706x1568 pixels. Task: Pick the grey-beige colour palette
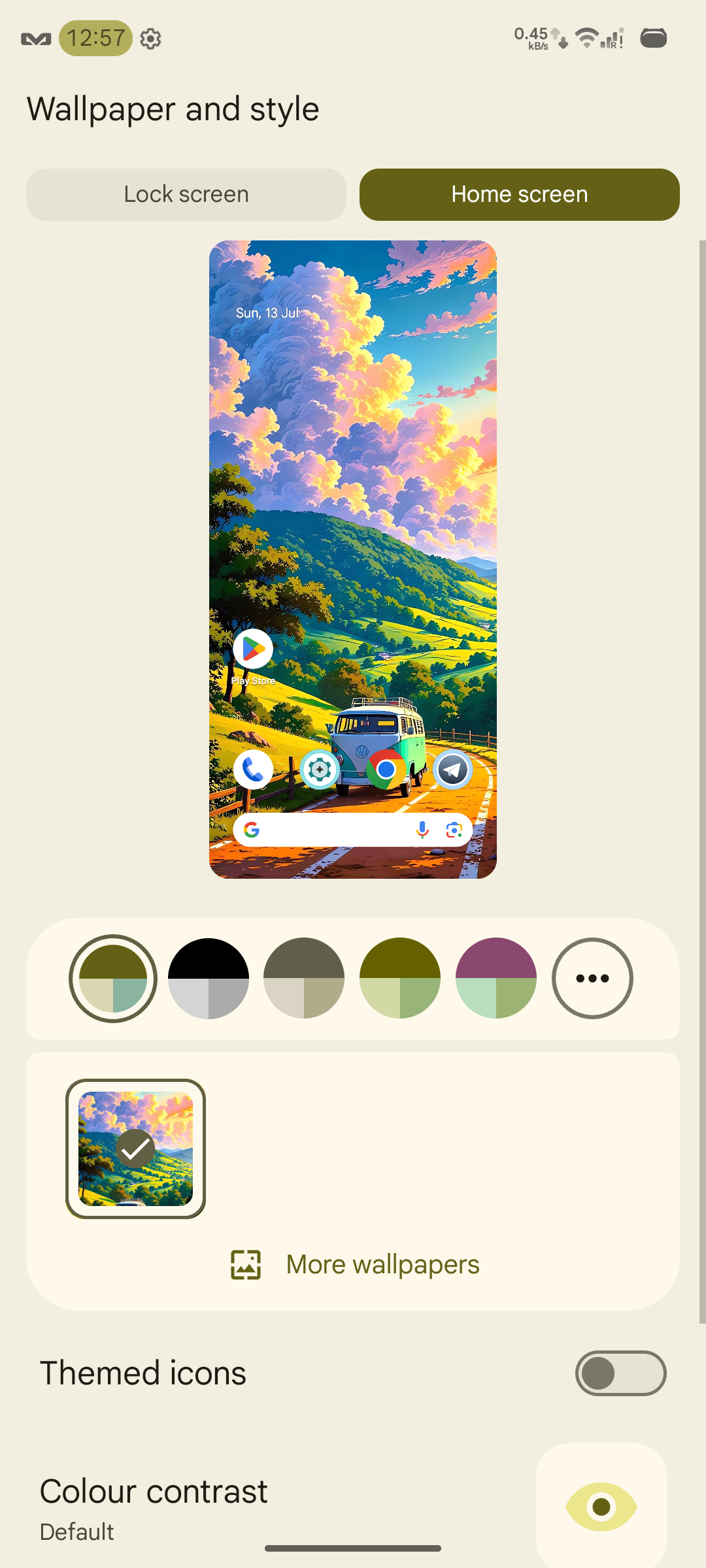pyautogui.click(x=304, y=978)
